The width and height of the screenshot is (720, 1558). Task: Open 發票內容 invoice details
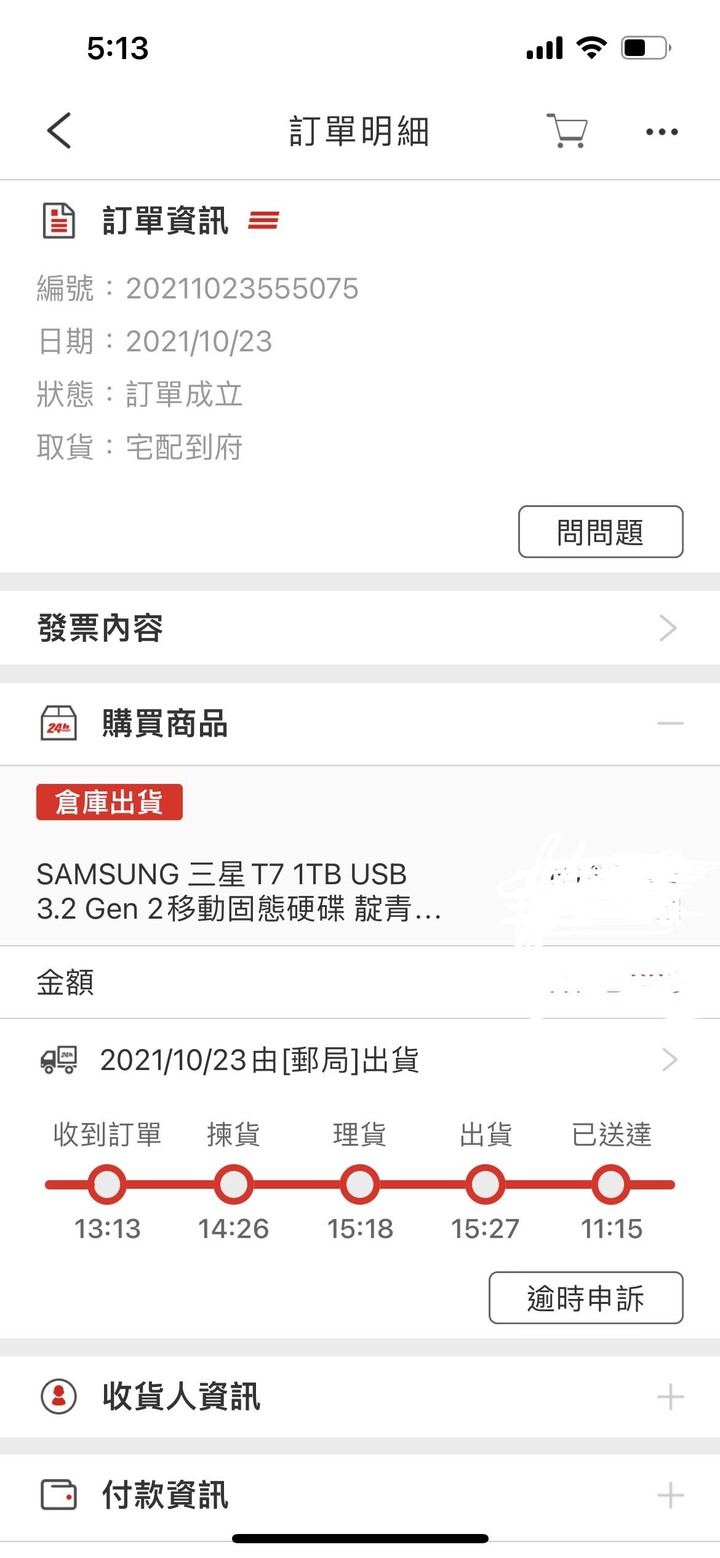(x=360, y=628)
